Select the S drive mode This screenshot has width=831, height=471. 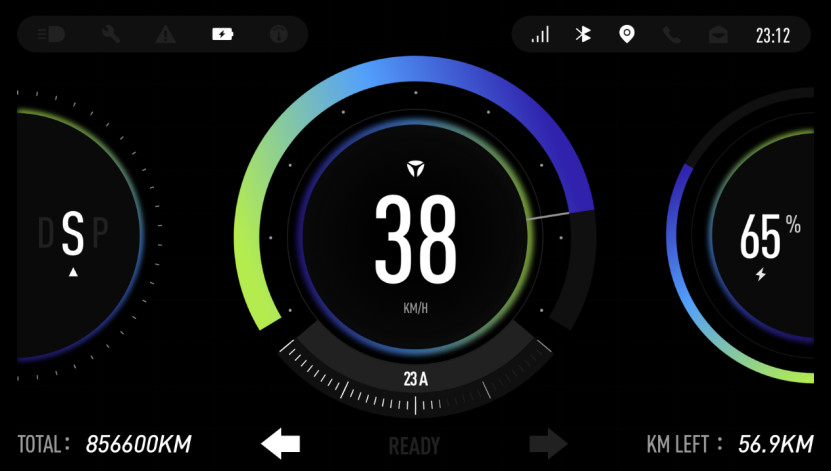tap(73, 235)
